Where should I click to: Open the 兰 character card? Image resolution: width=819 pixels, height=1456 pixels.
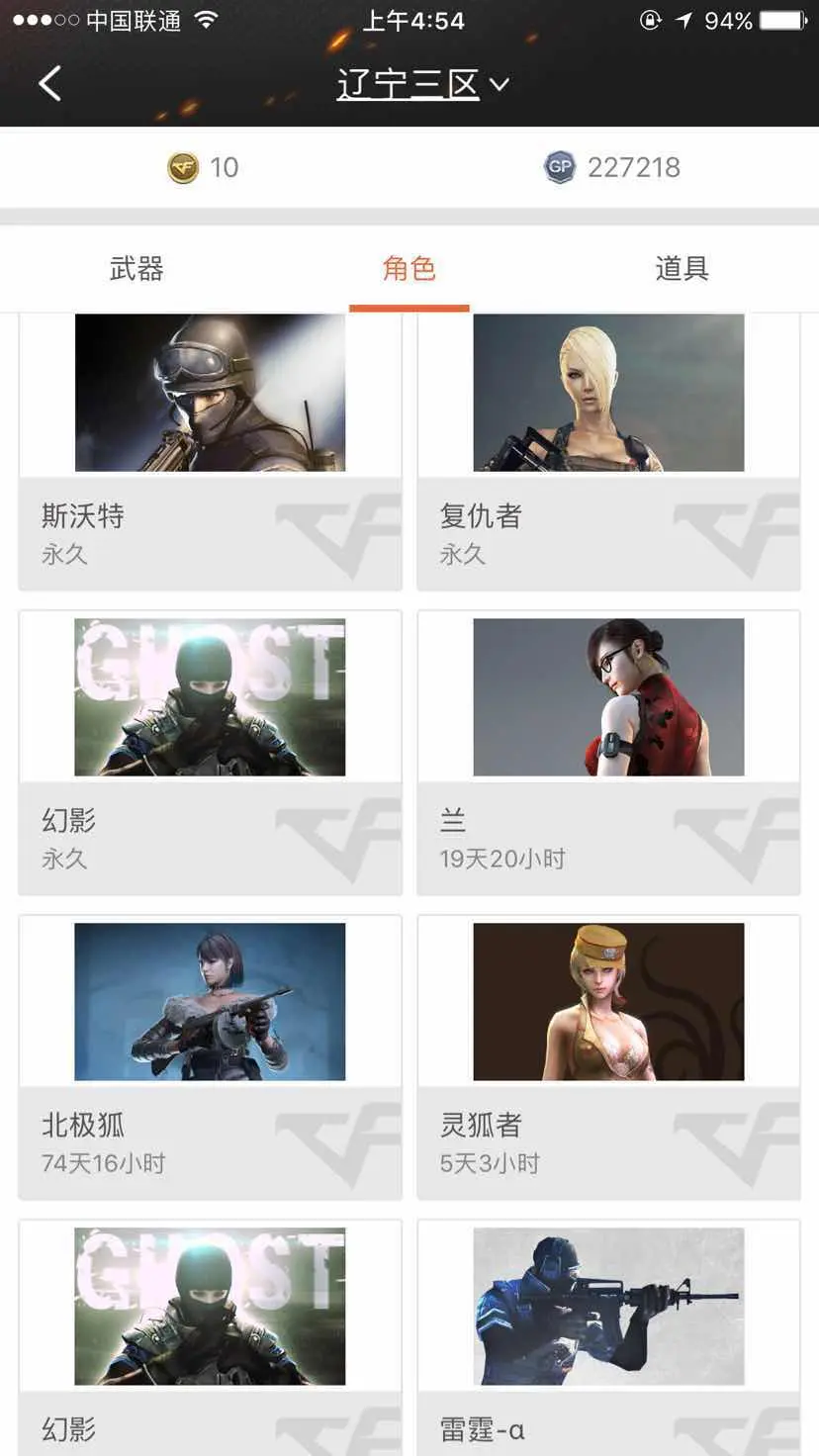click(608, 752)
